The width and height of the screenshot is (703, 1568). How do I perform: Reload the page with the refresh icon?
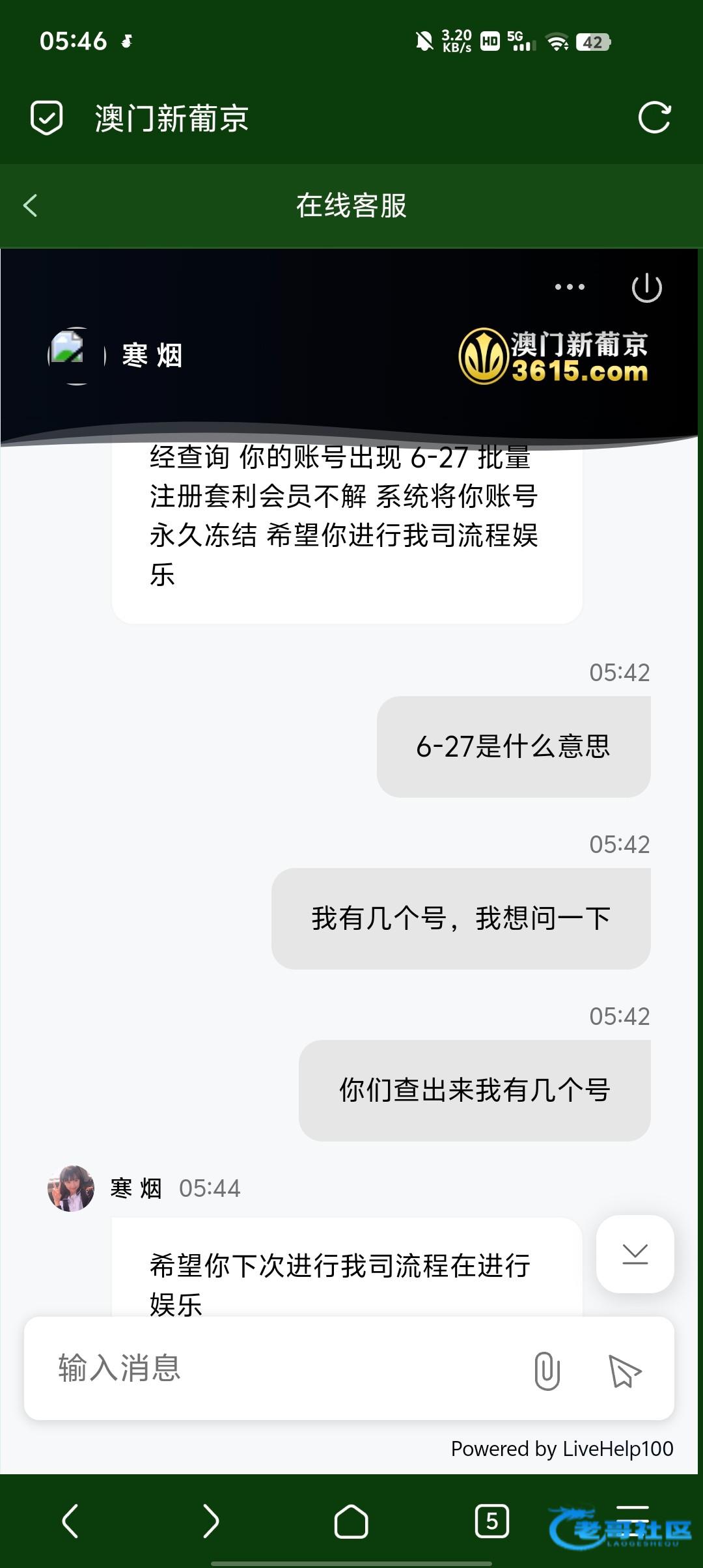(x=654, y=118)
